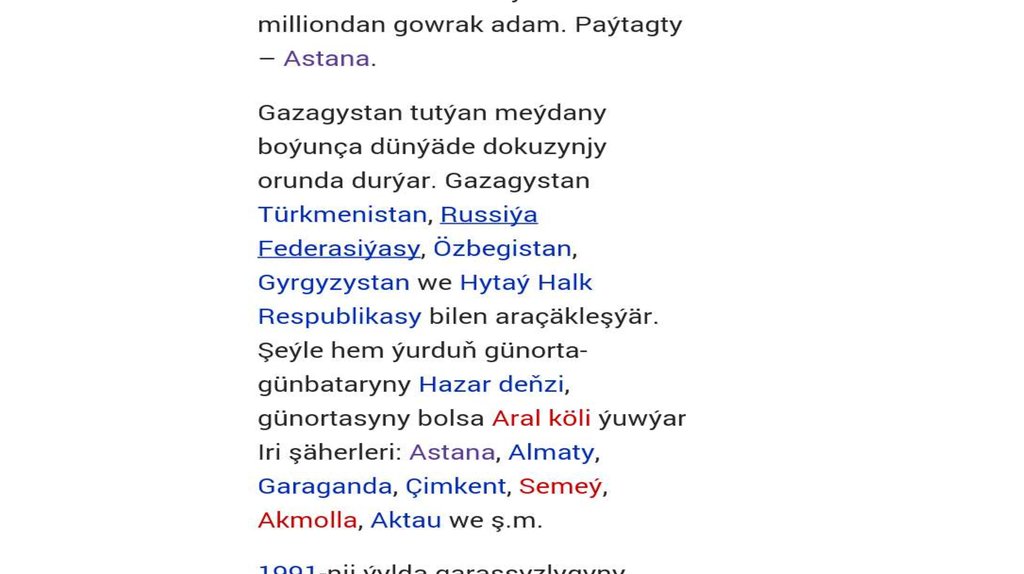Go to the Özbegistan article
Viewport: 1024px width, 574px height.
(502, 249)
